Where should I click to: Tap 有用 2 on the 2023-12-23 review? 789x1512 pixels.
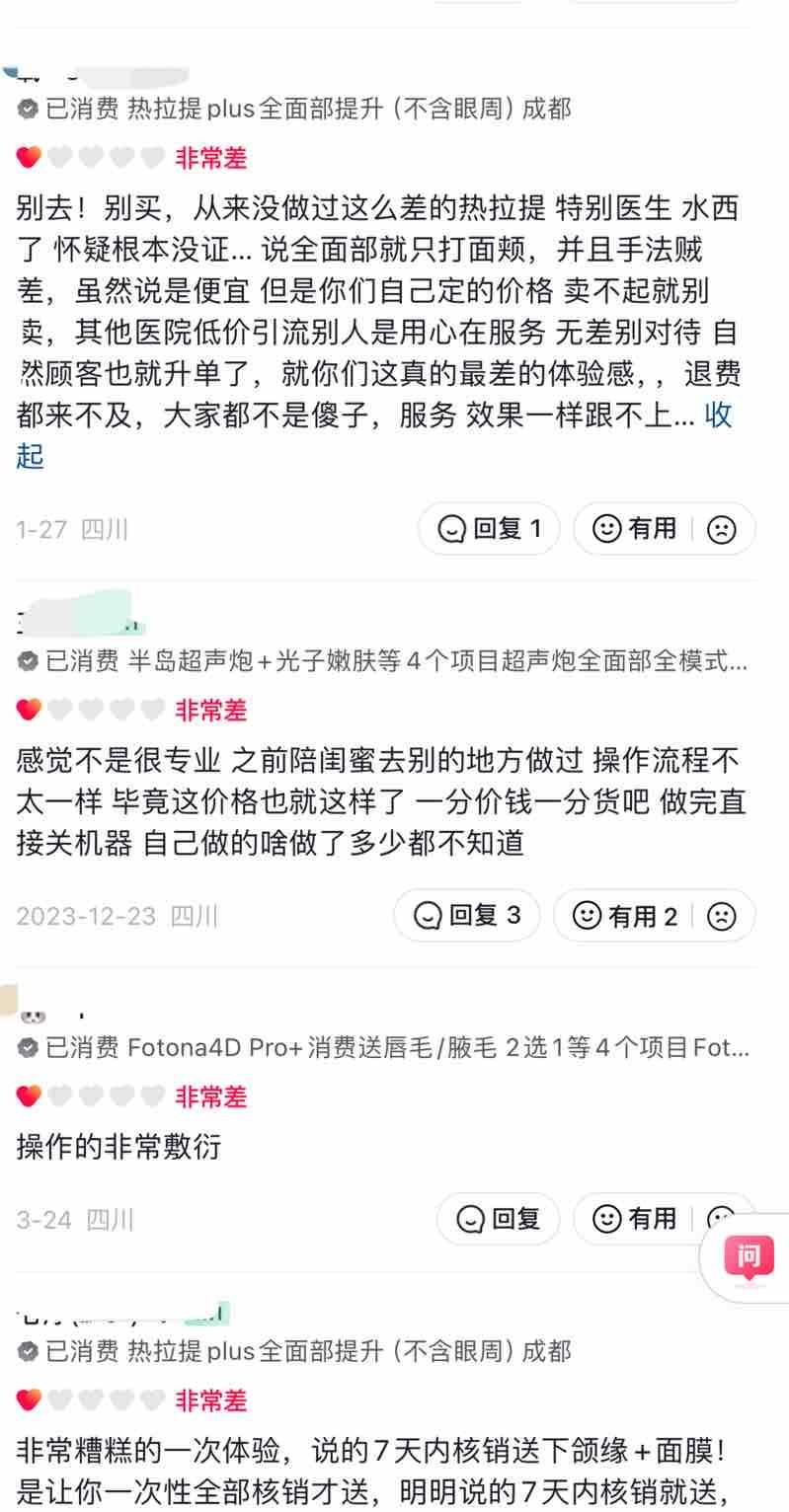(626, 916)
